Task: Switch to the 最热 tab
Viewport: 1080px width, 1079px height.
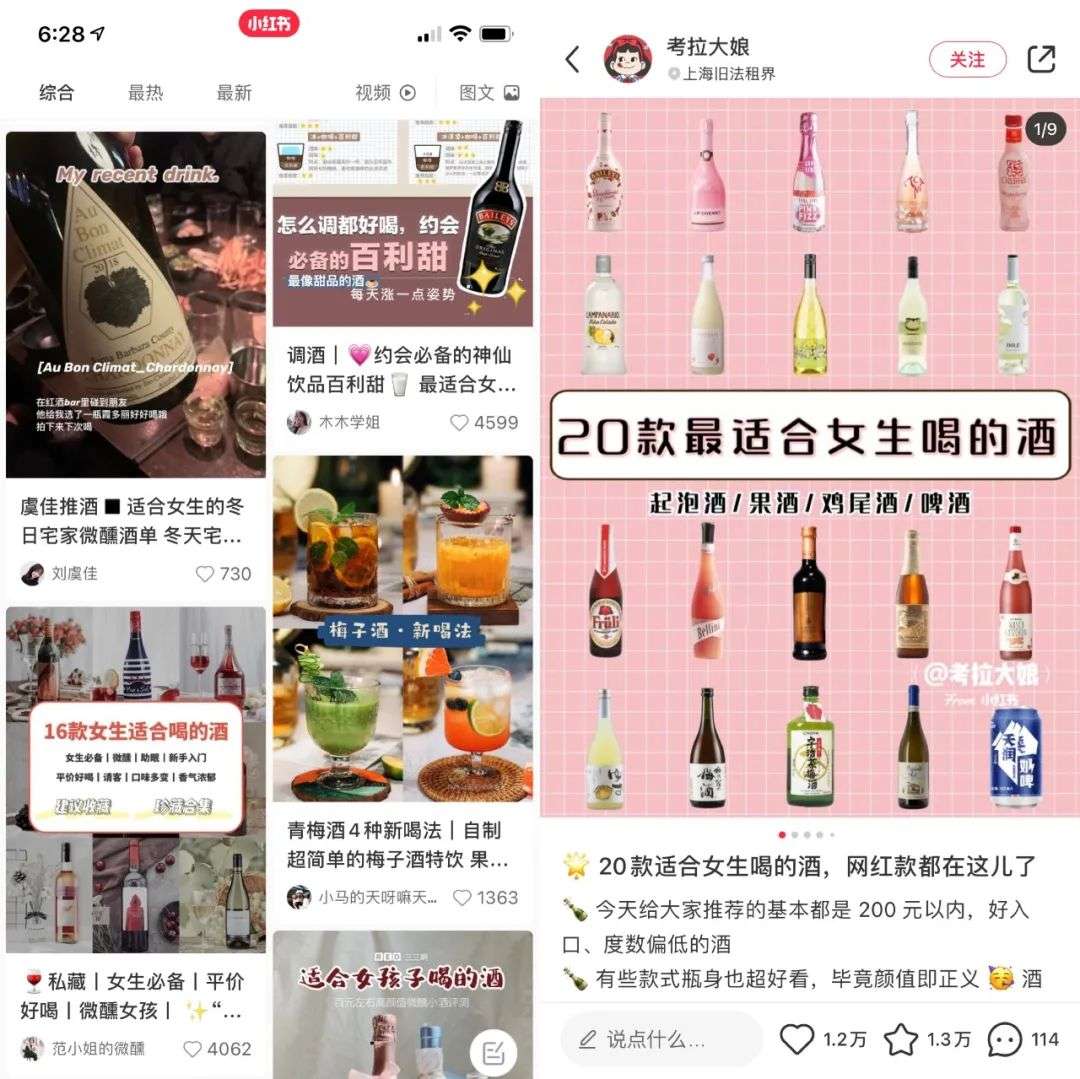Action: 145,92
